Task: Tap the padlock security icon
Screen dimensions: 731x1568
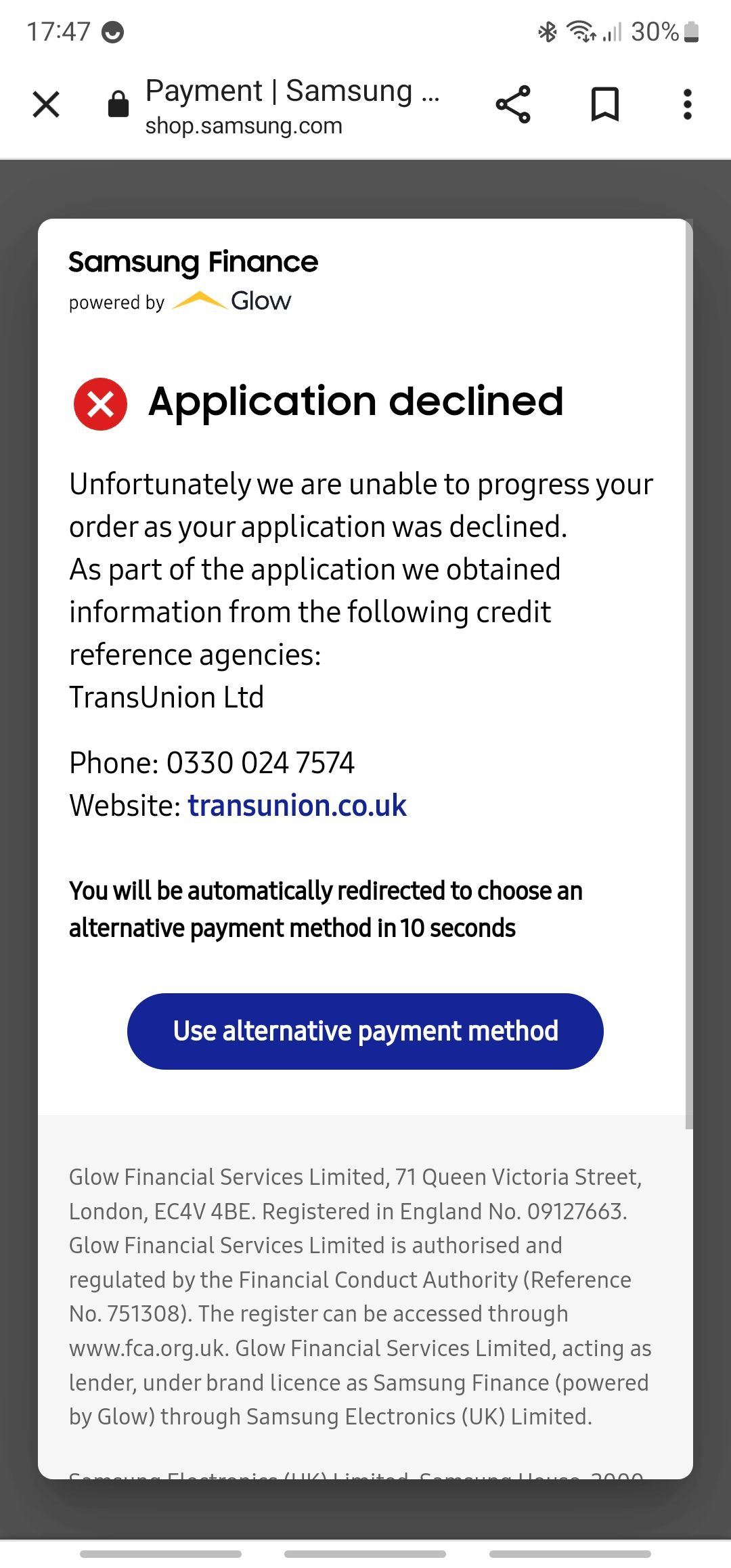Action: tap(116, 102)
